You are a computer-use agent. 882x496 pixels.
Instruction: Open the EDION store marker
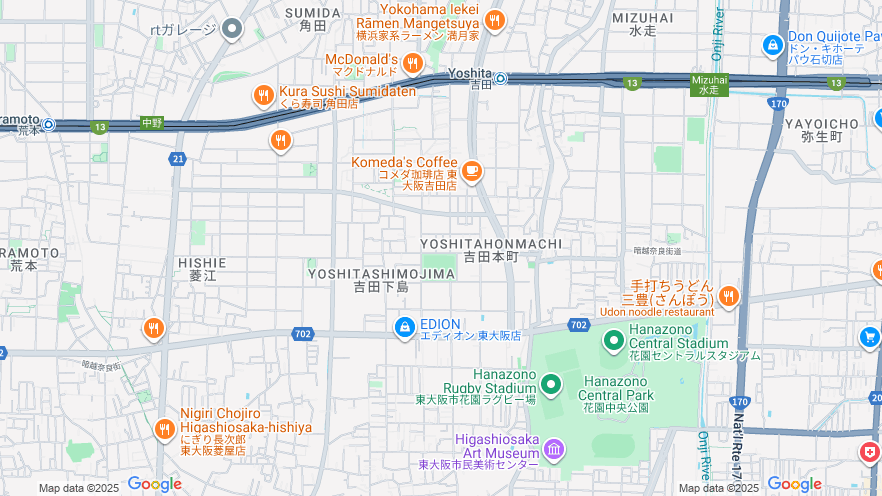point(405,326)
